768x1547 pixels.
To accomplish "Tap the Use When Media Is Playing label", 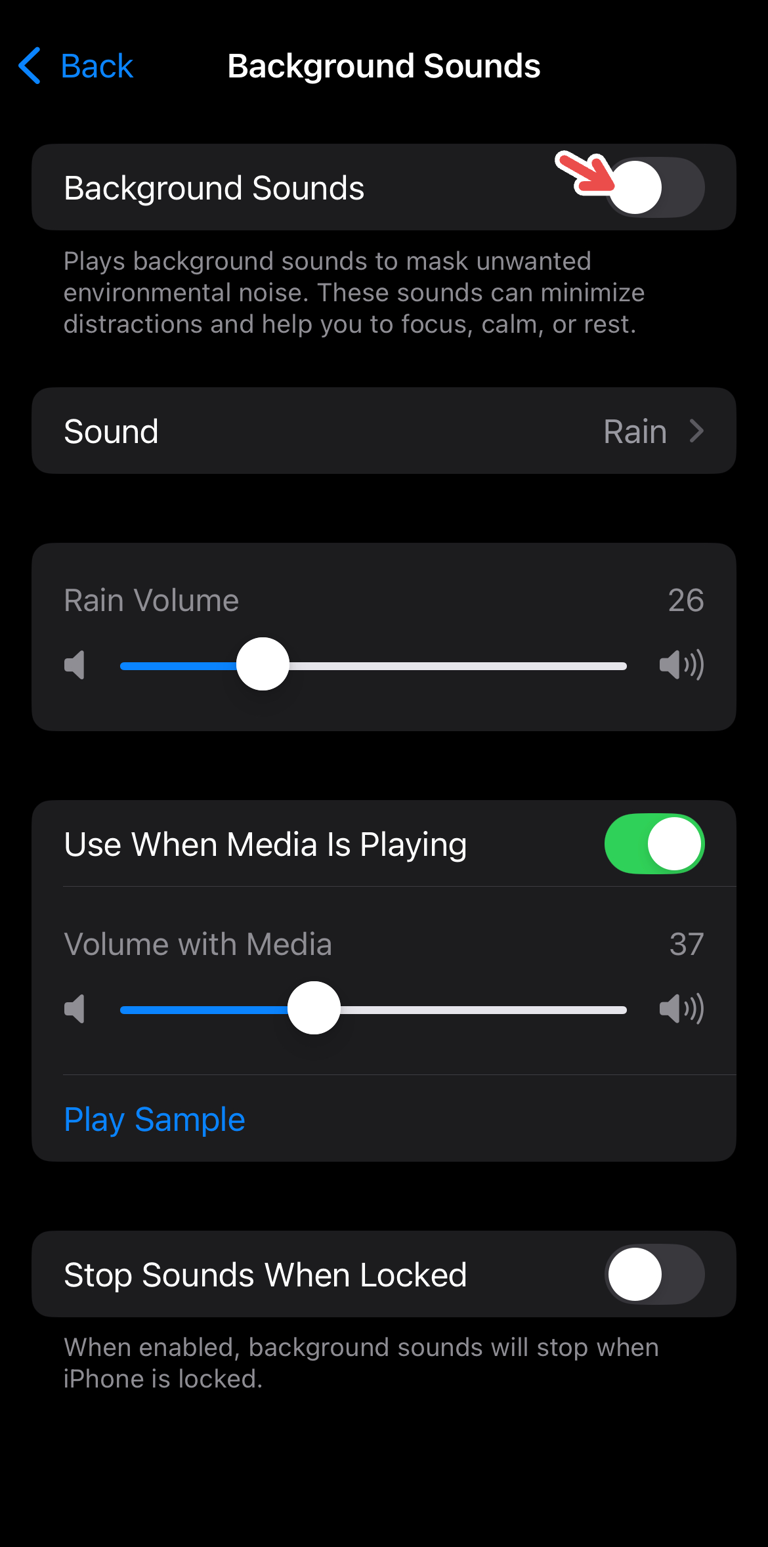I will 265,843.
